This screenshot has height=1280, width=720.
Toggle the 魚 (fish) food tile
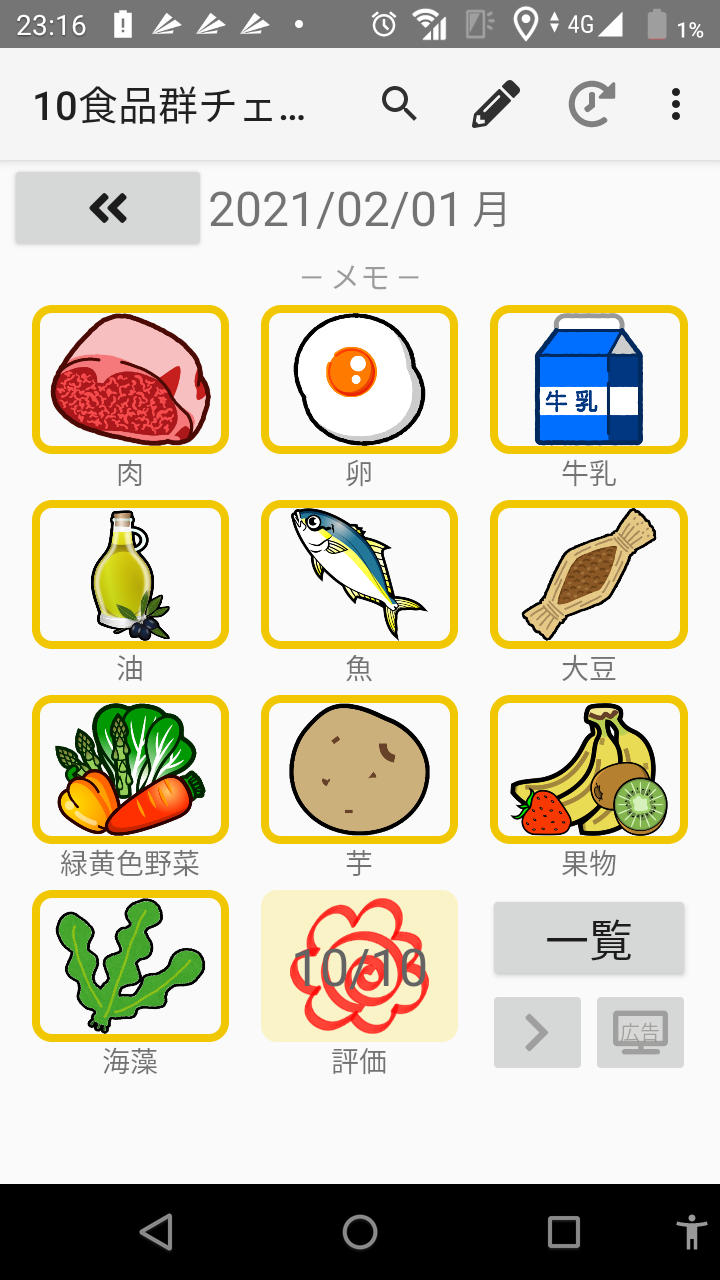tap(359, 575)
